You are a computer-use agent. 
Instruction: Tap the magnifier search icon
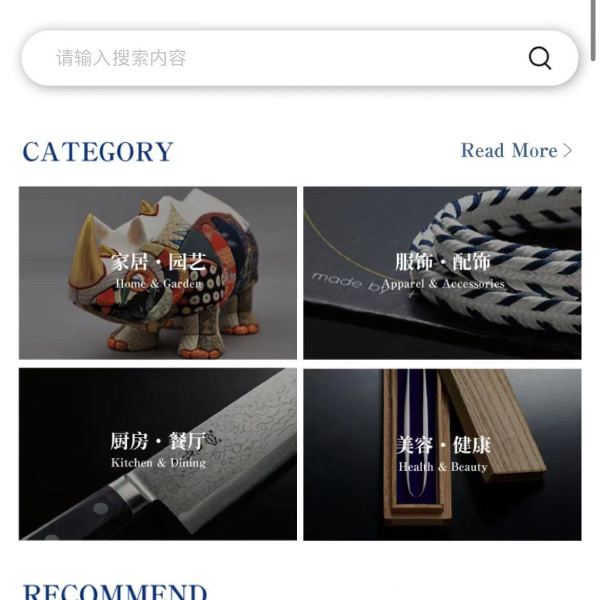point(540,58)
